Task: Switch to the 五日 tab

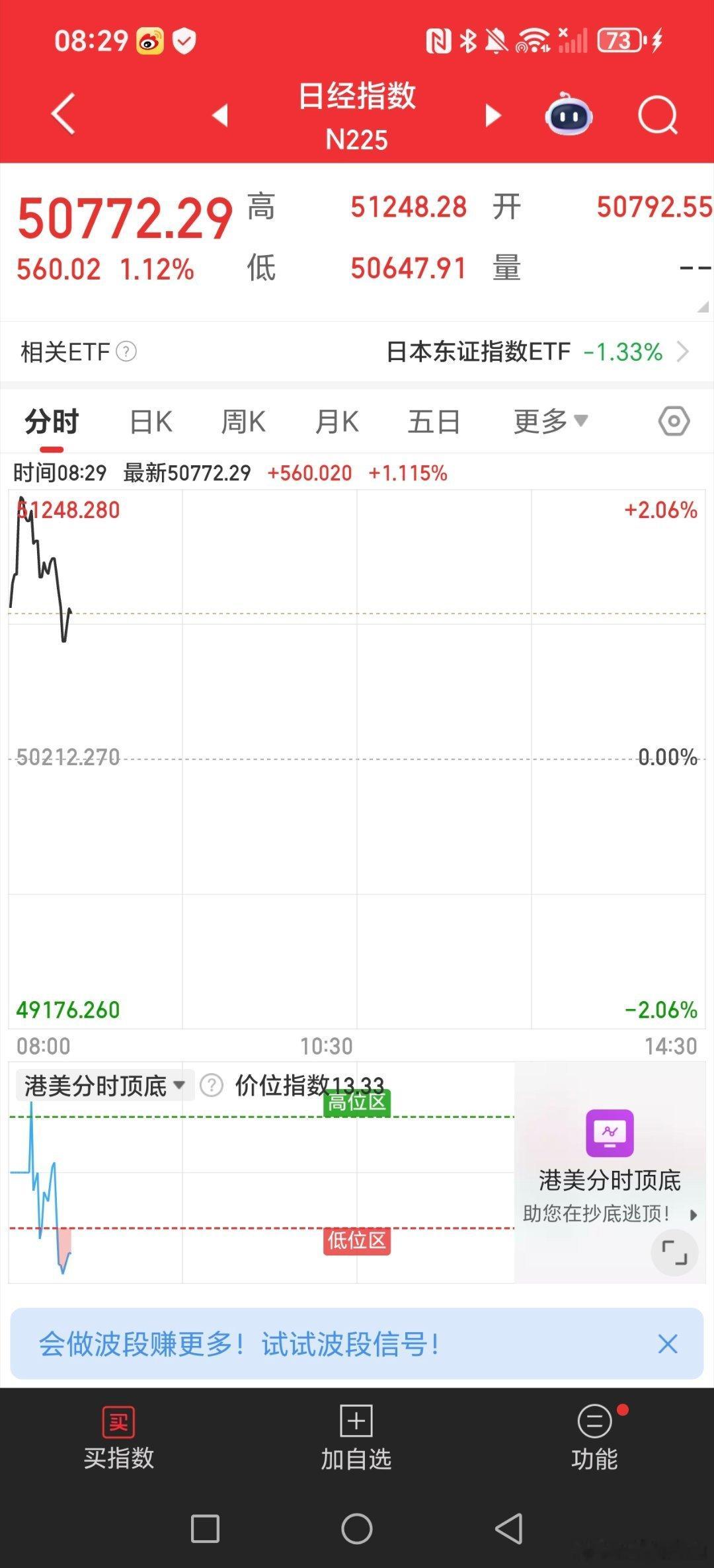Action: point(433,421)
